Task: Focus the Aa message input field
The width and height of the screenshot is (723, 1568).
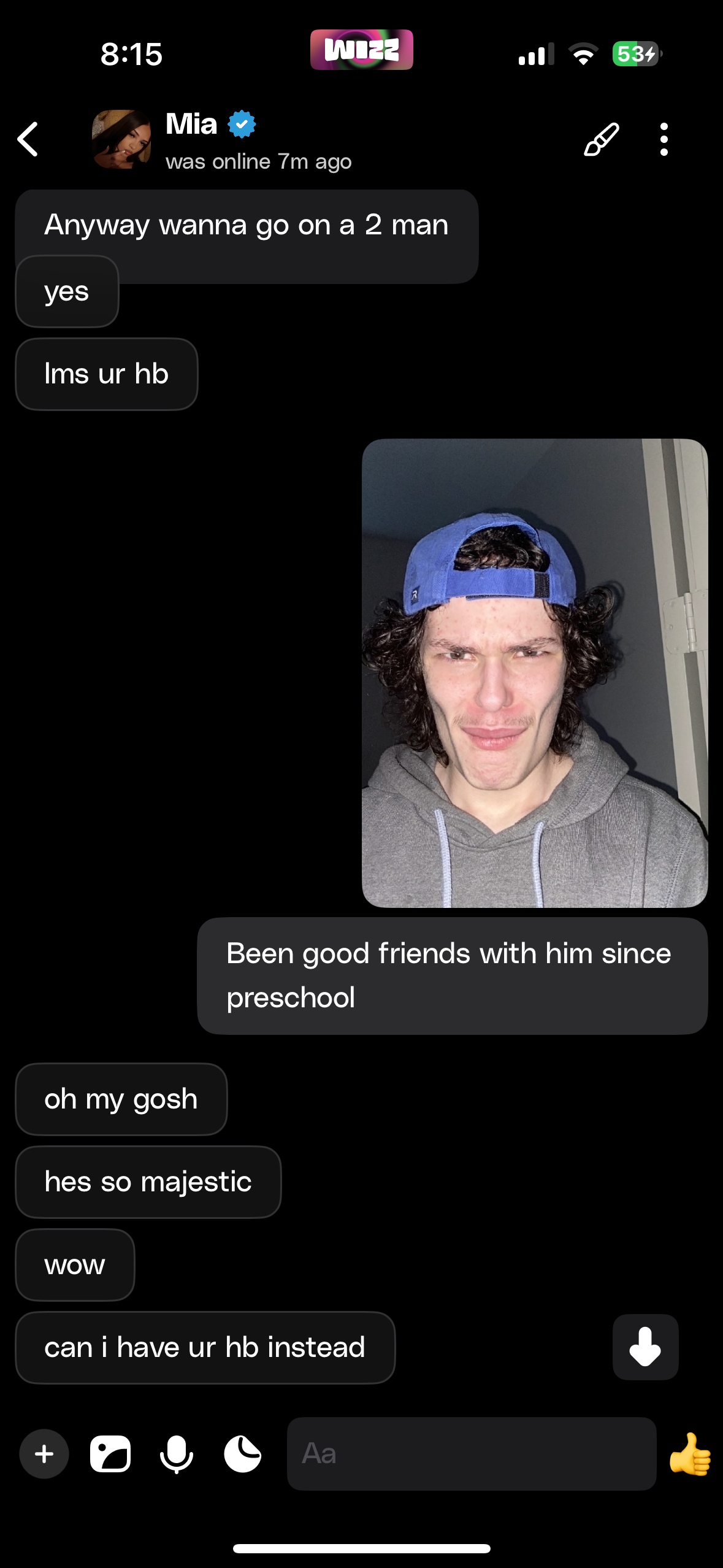Action: pyautogui.click(x=471, y=1453)
